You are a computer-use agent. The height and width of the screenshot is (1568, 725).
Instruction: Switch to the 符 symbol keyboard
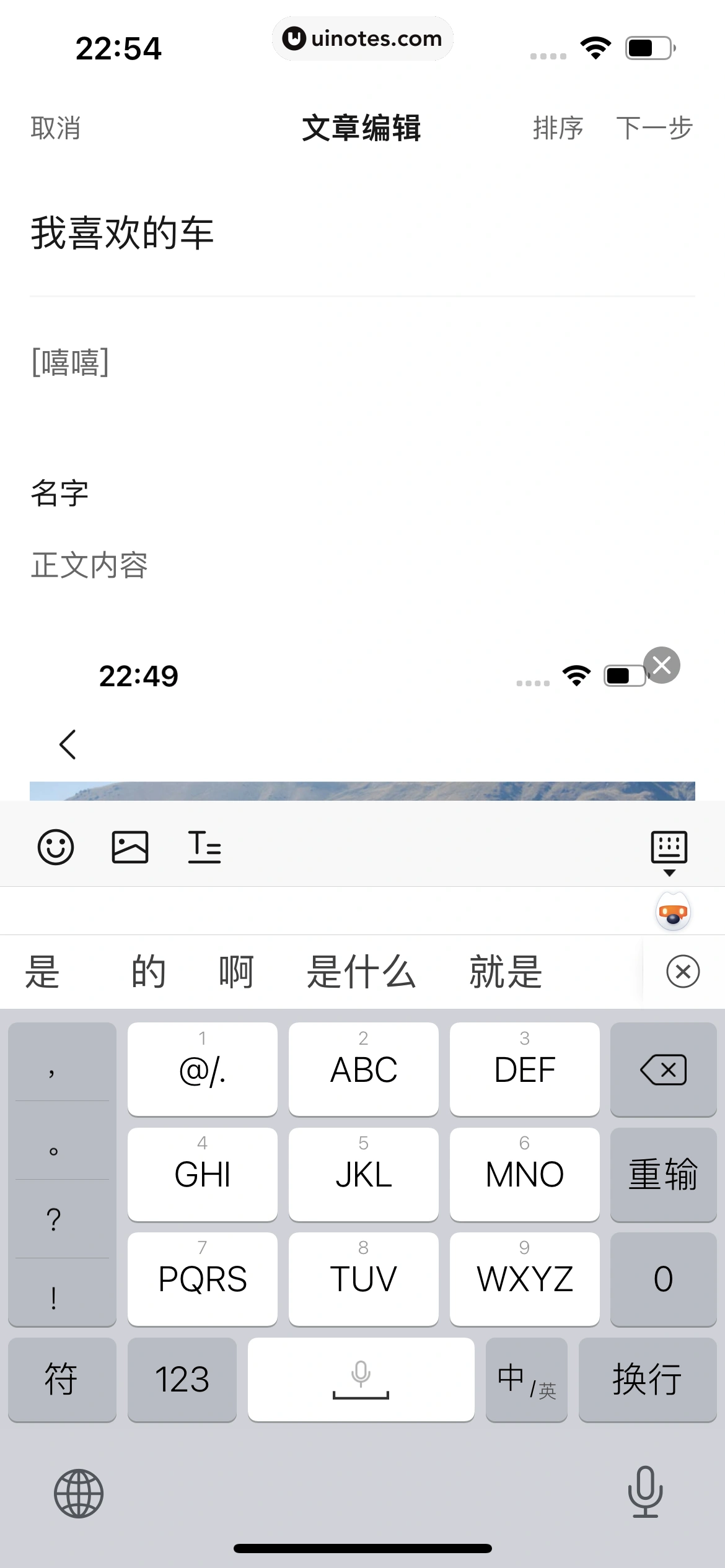click(x=62, y=1380)
